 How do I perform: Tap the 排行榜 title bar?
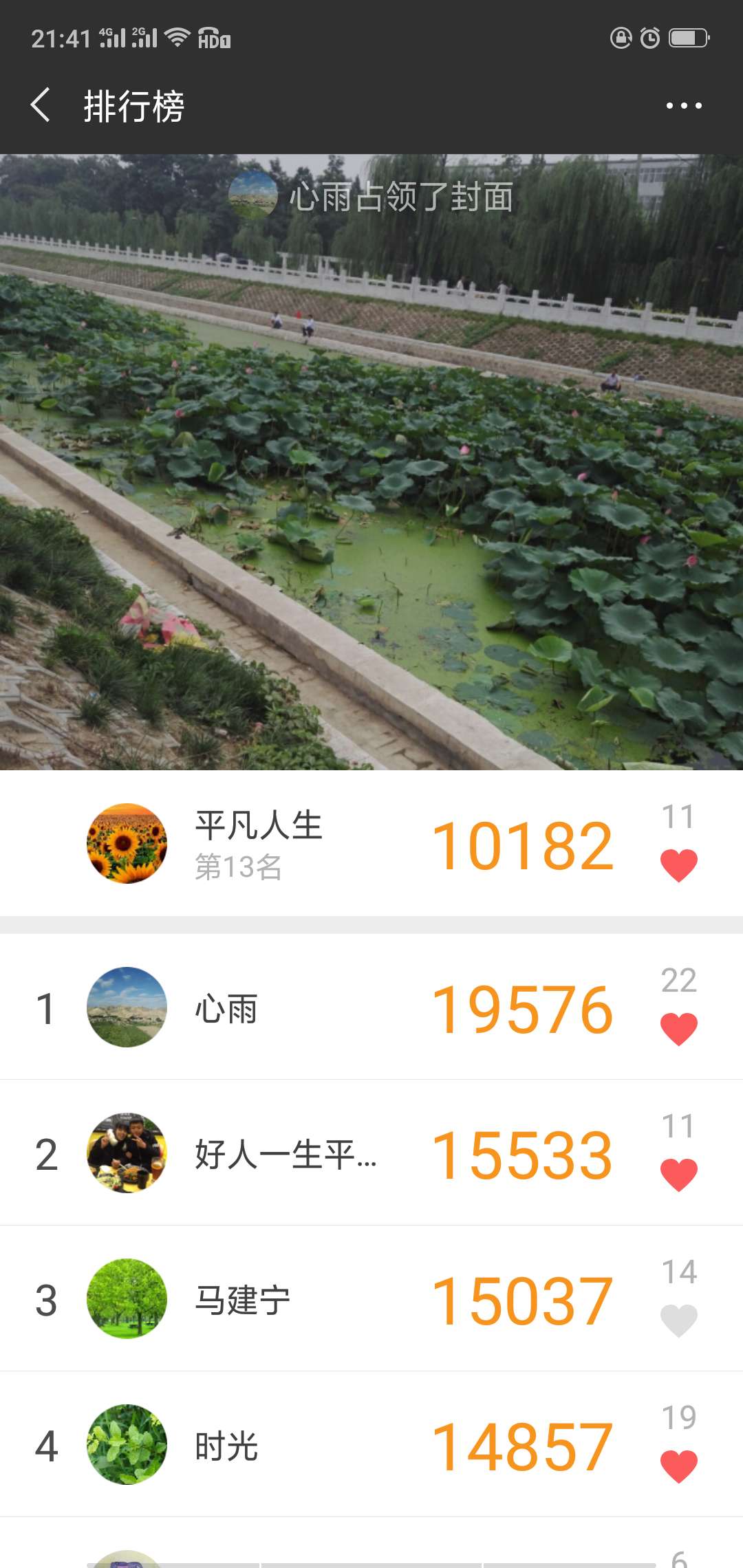(x=133, y=107)
